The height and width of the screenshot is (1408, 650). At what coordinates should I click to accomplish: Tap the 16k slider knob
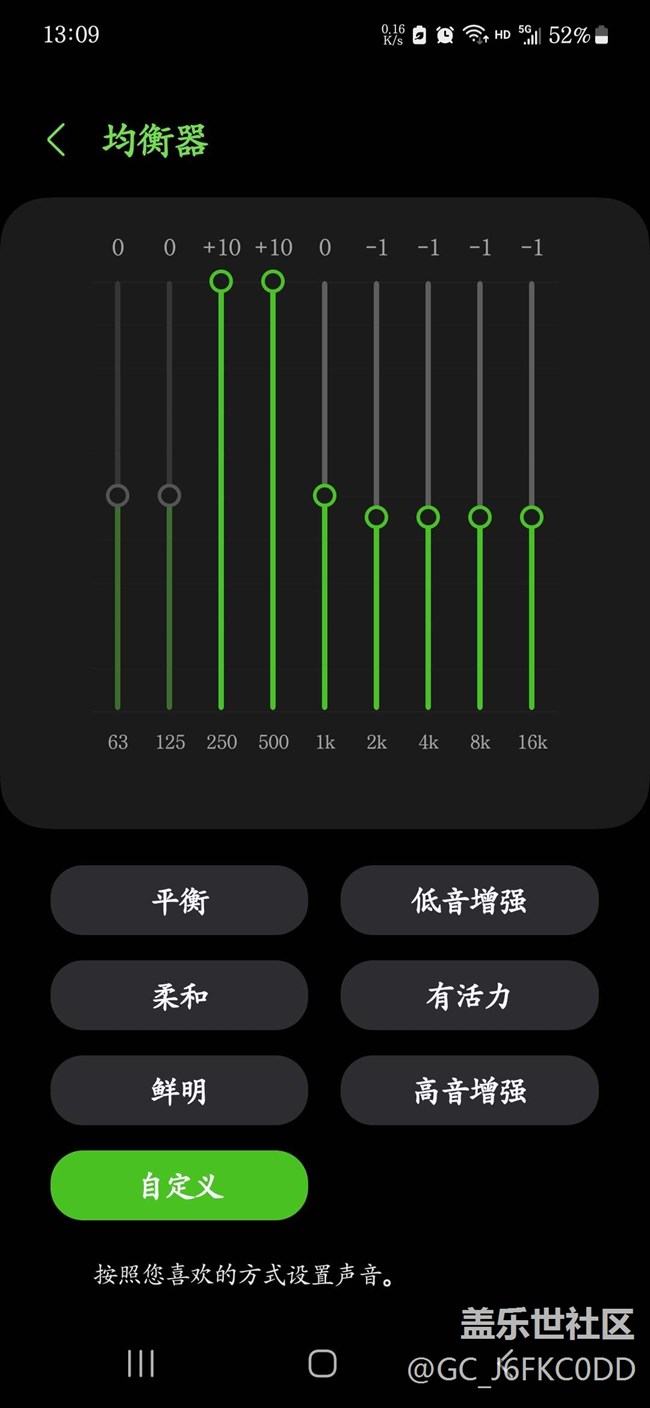click(x=532, y=517)
